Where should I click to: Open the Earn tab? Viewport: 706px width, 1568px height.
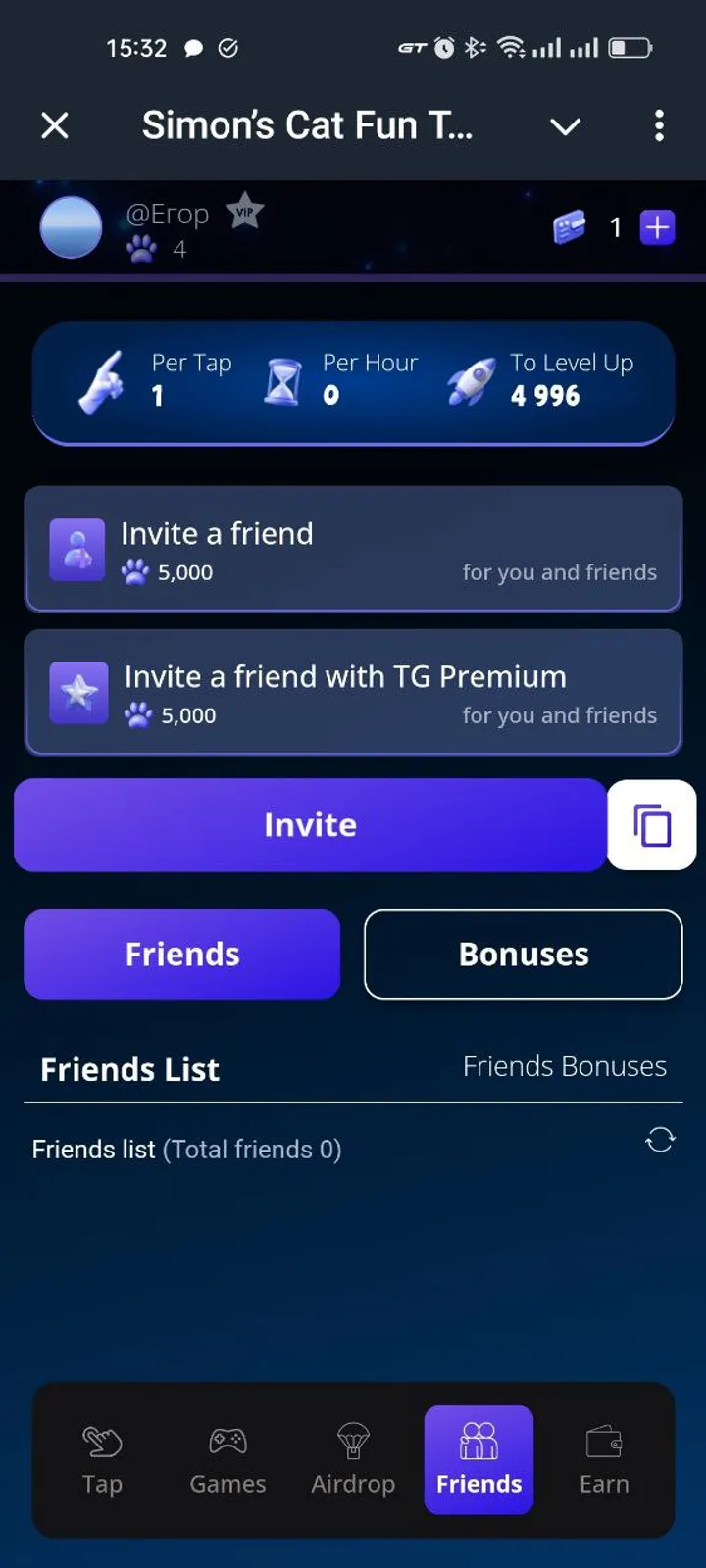(604, 1460)
